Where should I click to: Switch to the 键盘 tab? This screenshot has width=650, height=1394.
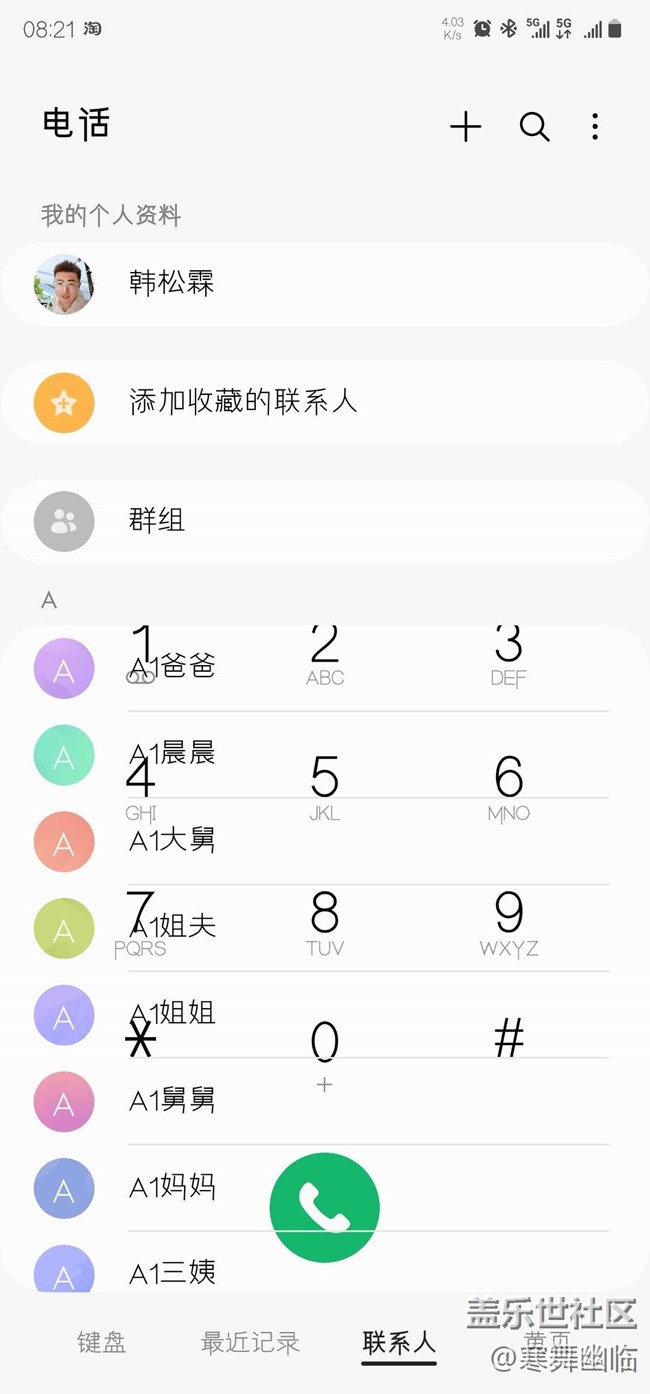[102, 1342]
